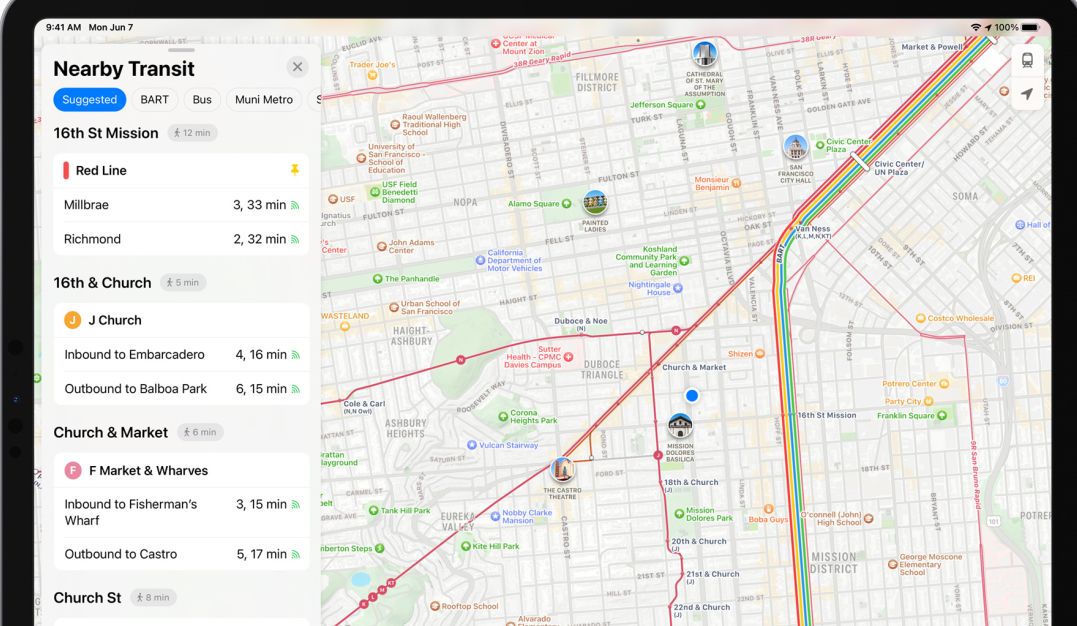This screenshot has width=1077, height=626.
Task: Show Muni Metro lines only
Action: [264, 100]
